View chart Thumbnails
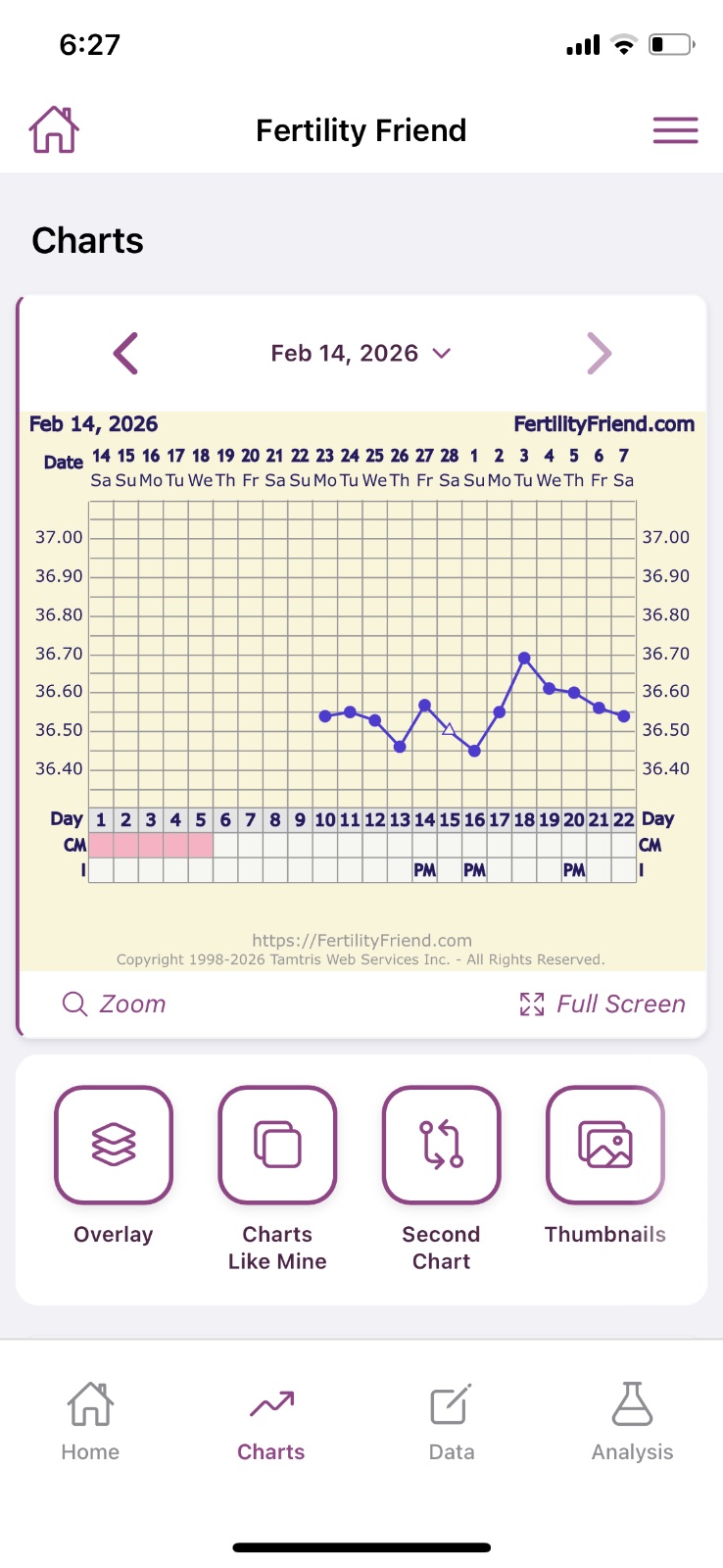This screenshot has width=723, height=1568. pyautogui.click(x=605, y=1145)
